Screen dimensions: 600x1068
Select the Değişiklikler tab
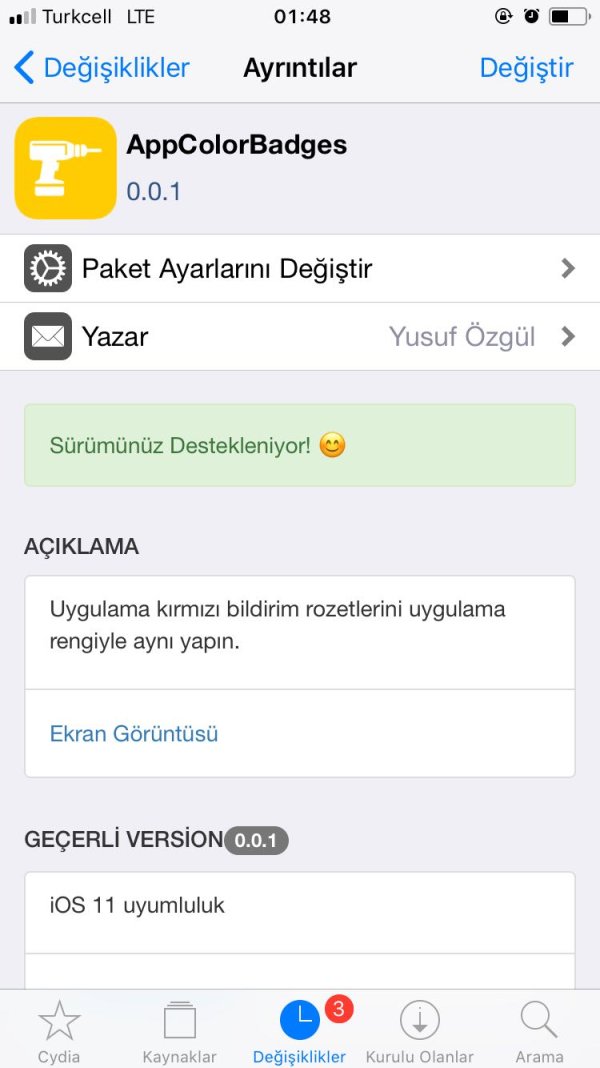(x=300, y=1030)
